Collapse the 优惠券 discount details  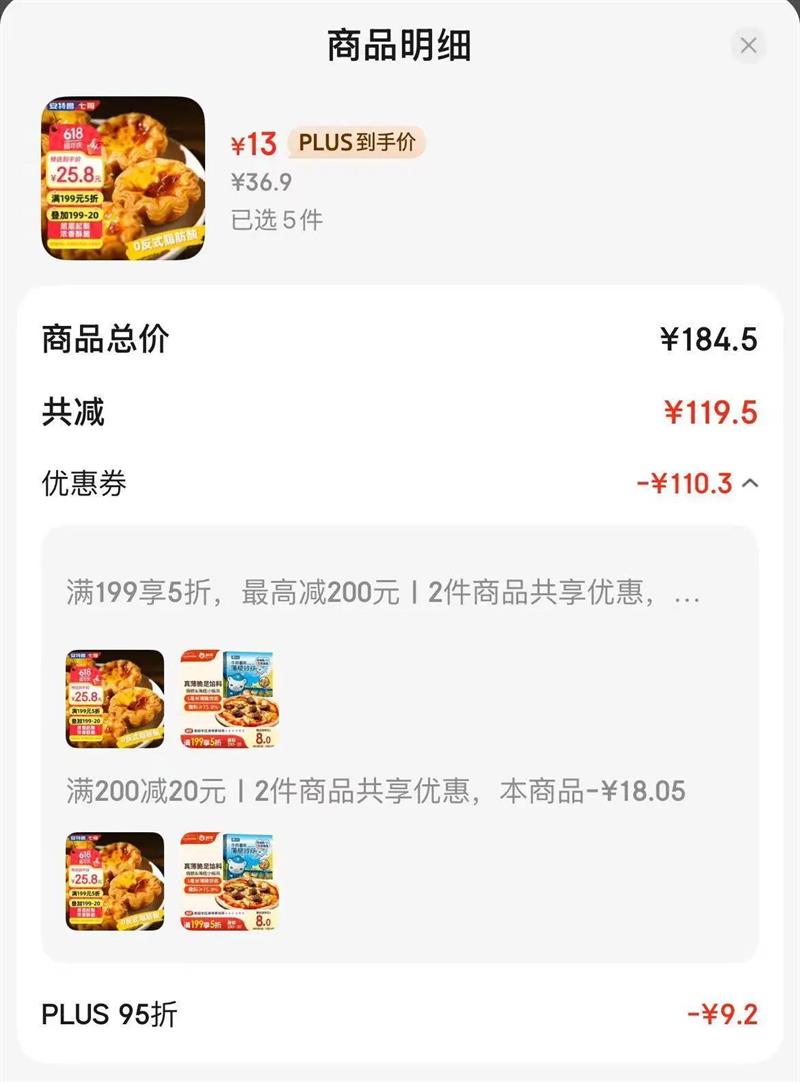750,484
